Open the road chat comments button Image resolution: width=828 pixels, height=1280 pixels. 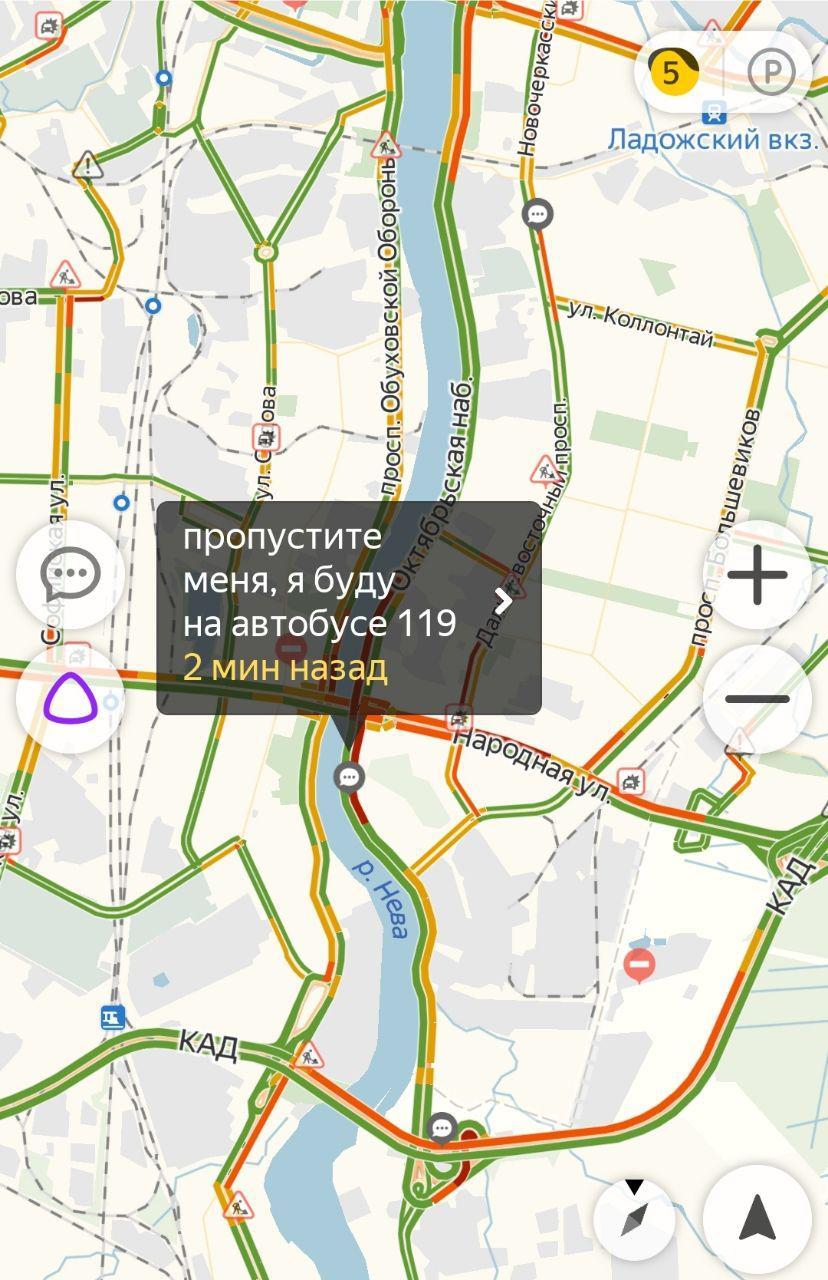(70, 574)
